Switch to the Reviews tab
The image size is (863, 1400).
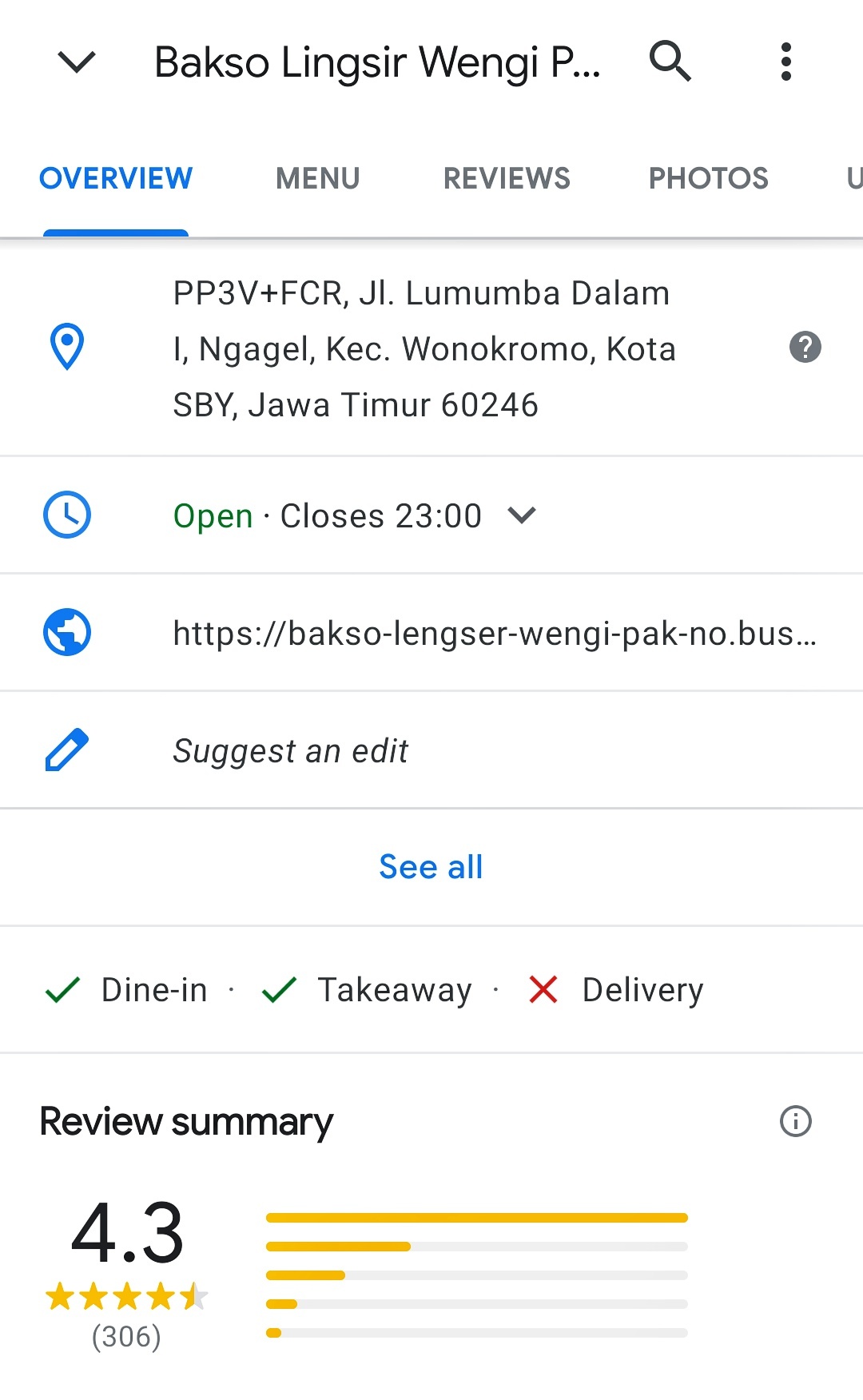click(507, 178)
